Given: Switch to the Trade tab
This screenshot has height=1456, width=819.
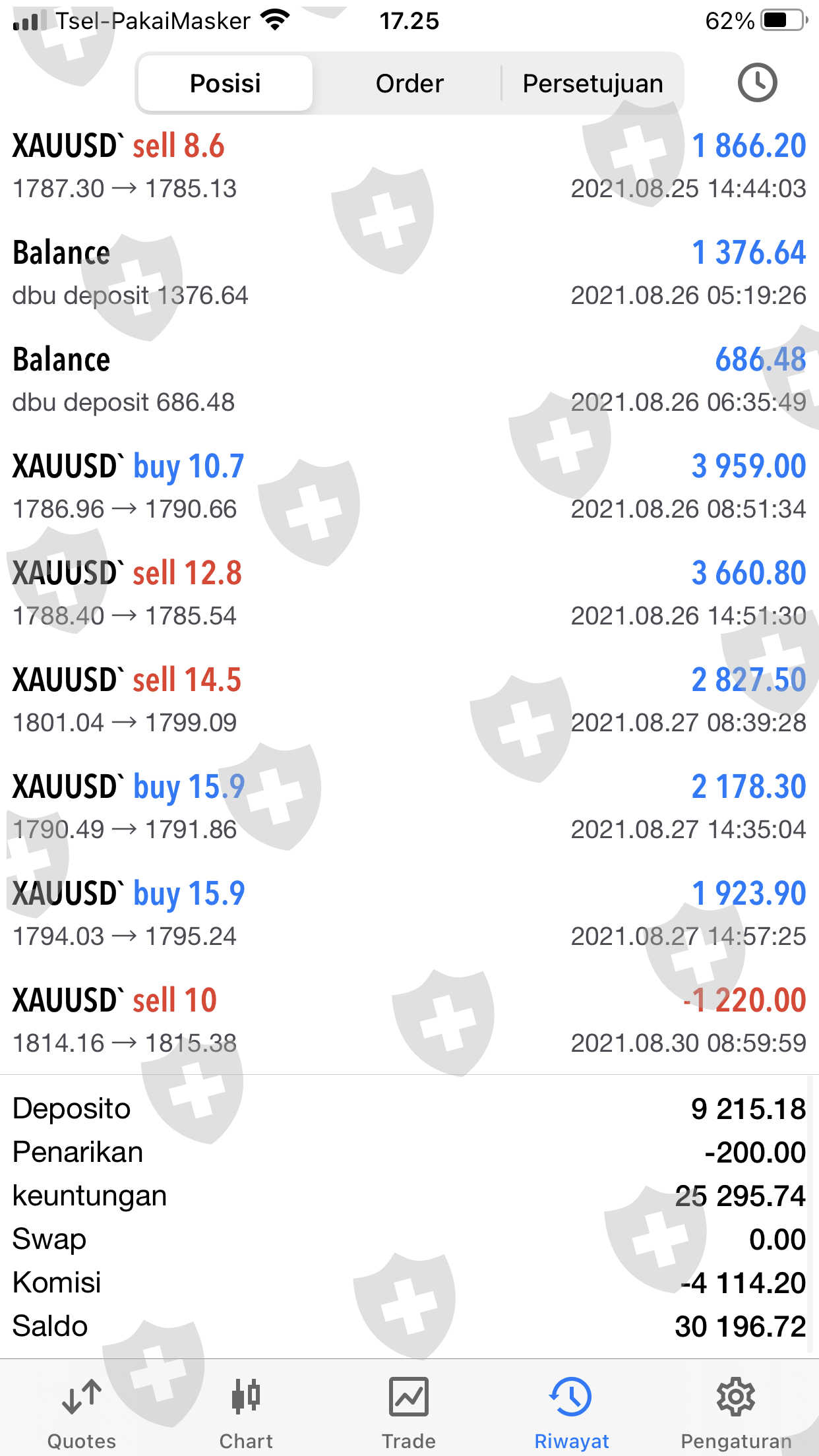Looking at the screenshot, I should coord(409,1412).
